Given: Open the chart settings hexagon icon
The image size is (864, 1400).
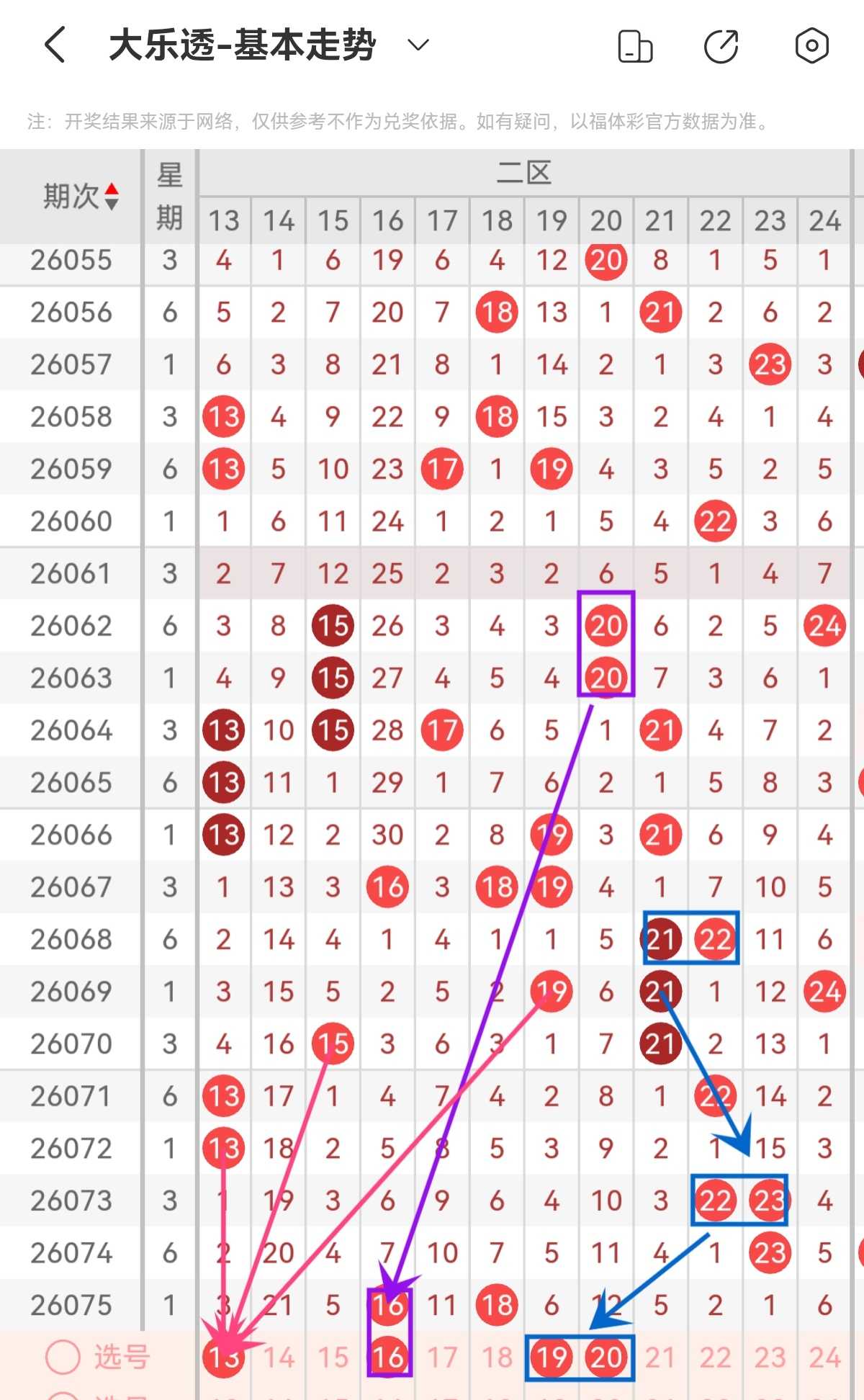Looking at the screenshot, I should pos(811,46).
